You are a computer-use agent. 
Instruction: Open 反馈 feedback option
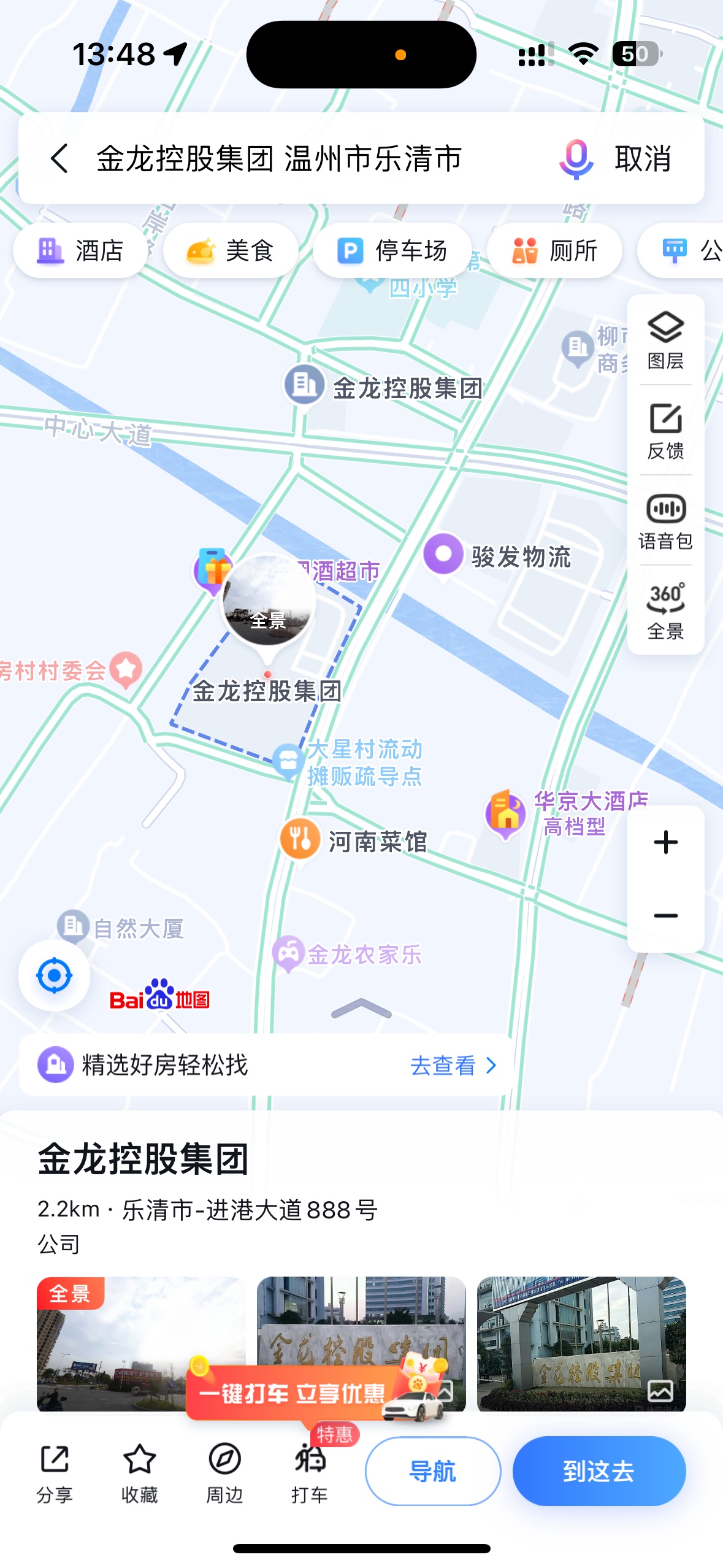click(x=665, y=431)
